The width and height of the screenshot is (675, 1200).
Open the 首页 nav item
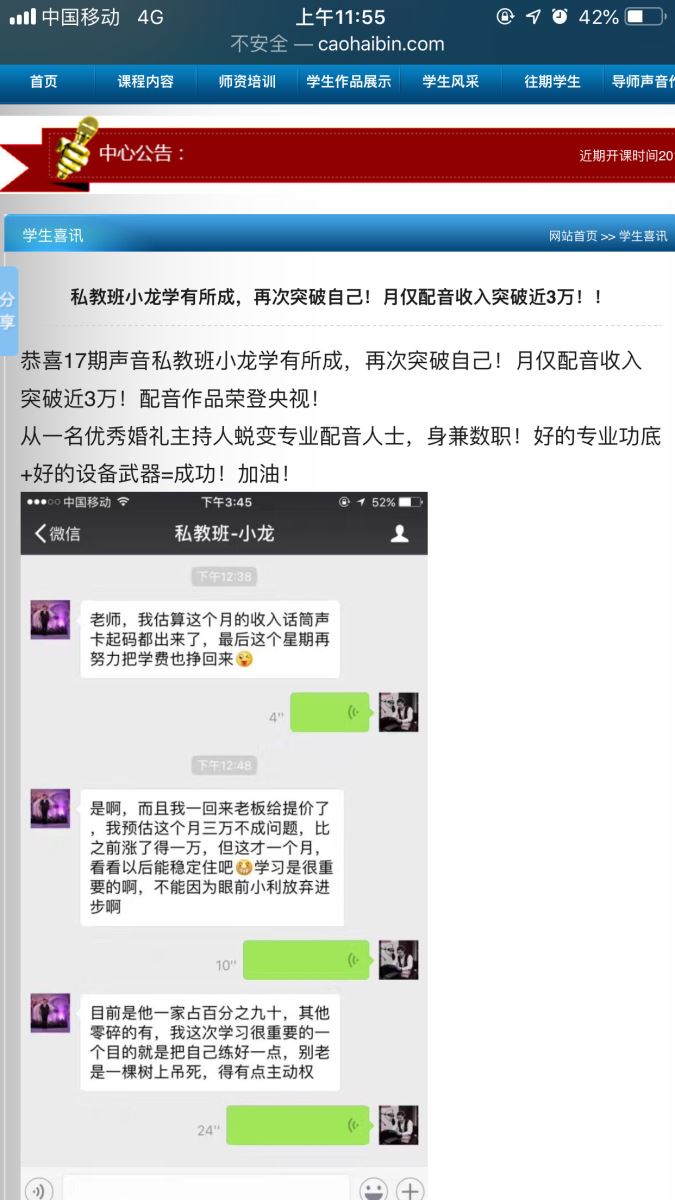click(x=44, y=82)
